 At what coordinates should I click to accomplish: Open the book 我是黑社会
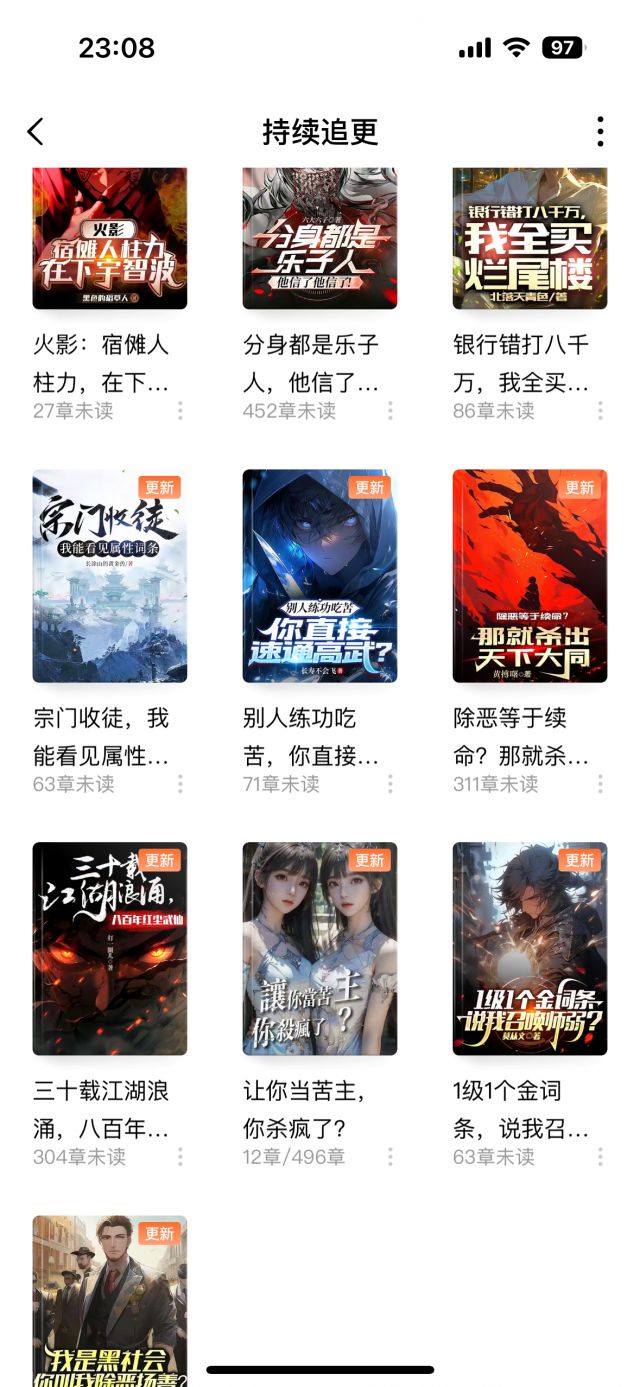110,1298
